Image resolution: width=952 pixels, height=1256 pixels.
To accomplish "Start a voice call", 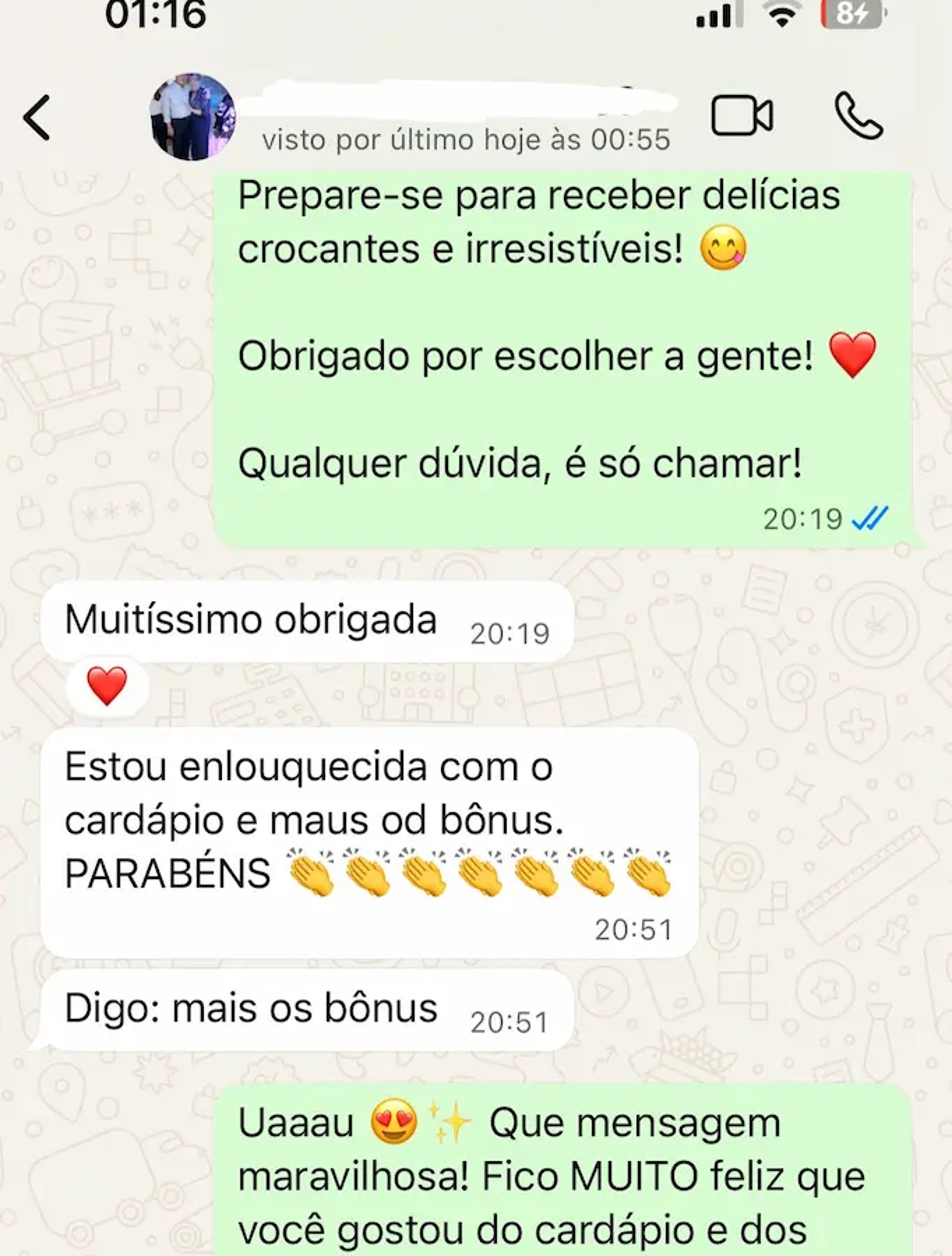I will pos(858,116).
